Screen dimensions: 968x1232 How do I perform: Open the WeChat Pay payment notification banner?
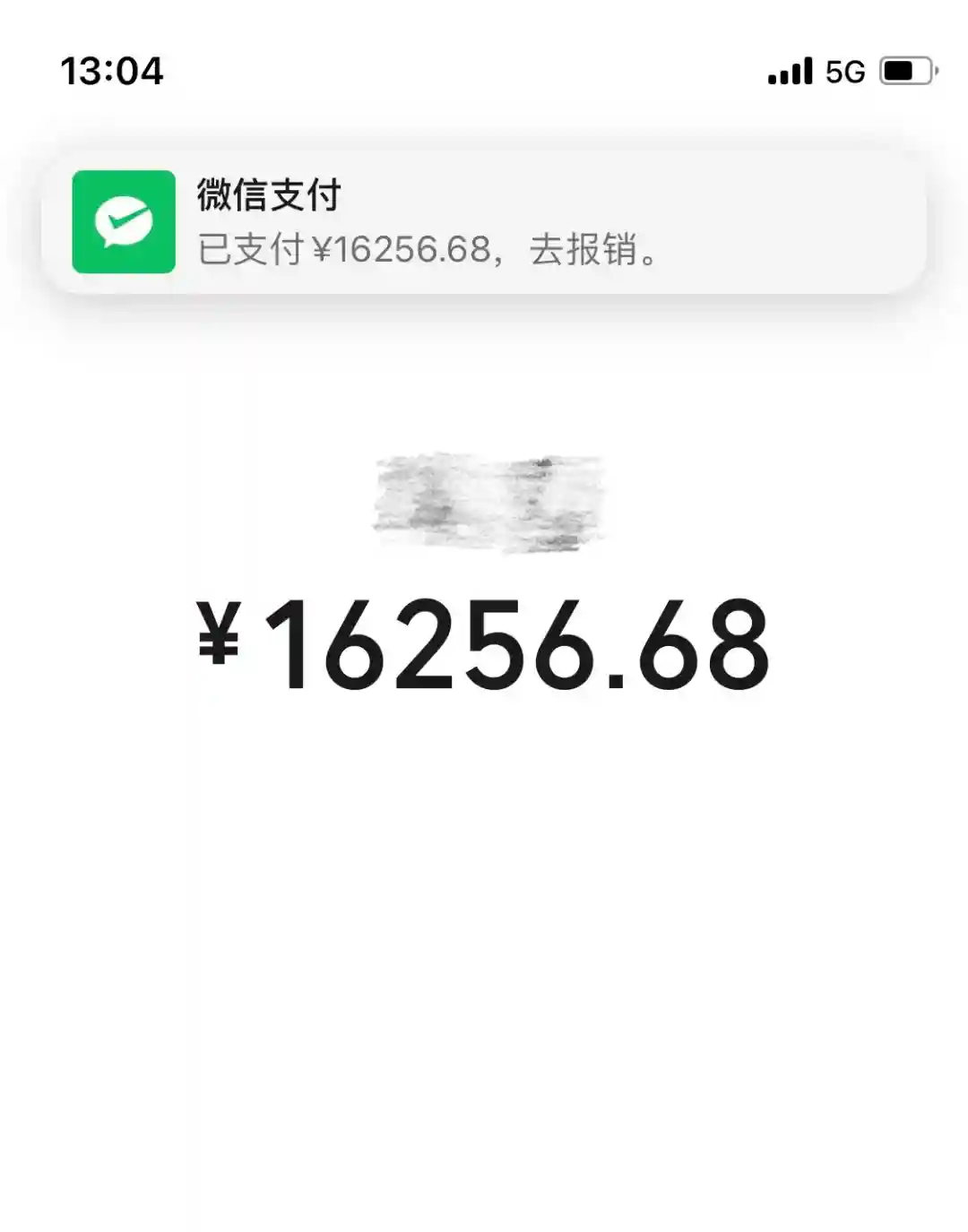(x=484, y=221)
